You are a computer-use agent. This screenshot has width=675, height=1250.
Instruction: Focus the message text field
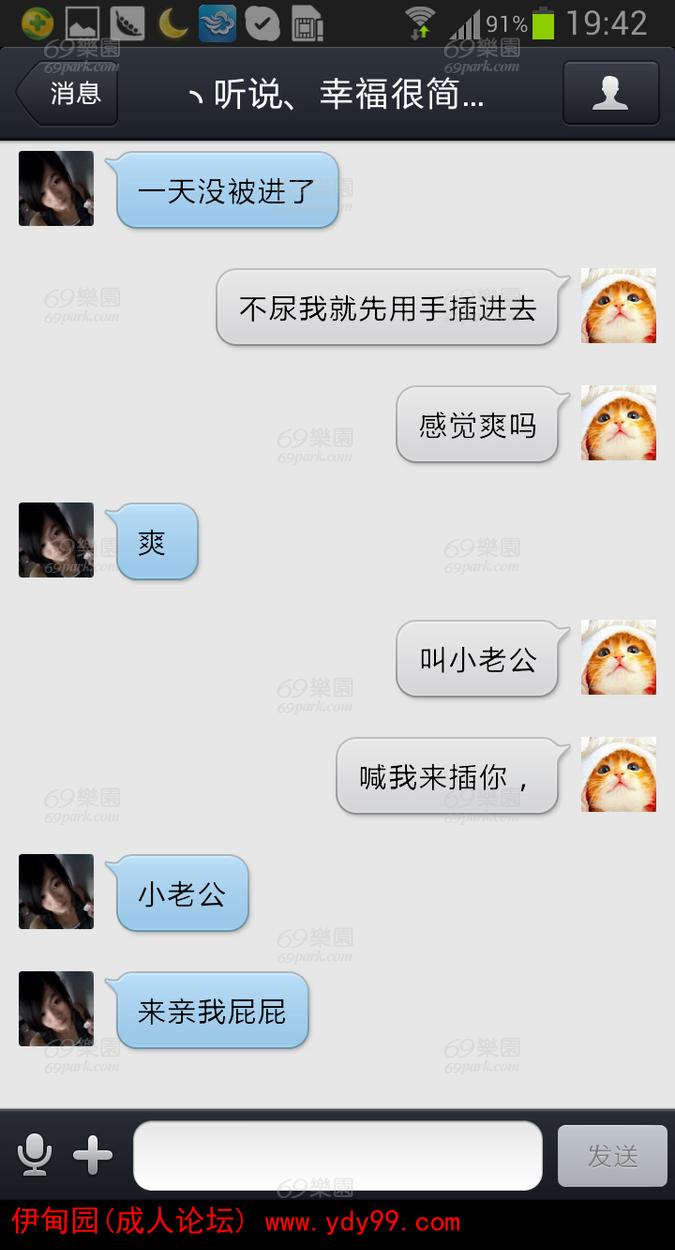point(338,1155)
